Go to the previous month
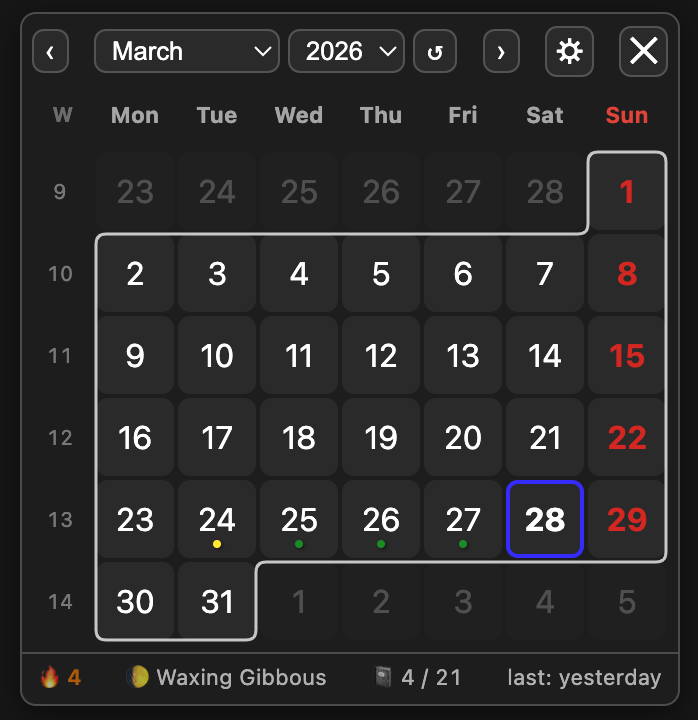The width and height of the screenshot is (698, 720). click(50, 51)
